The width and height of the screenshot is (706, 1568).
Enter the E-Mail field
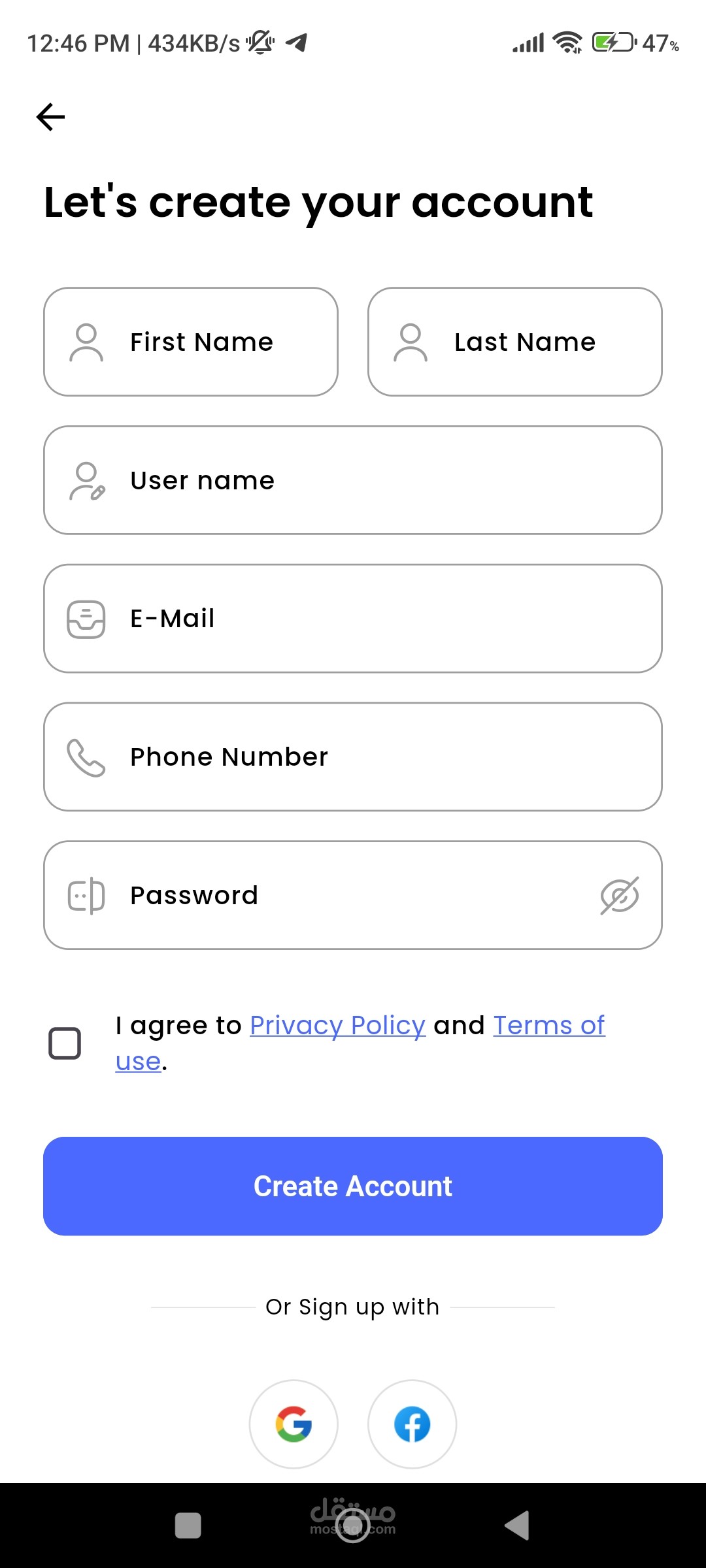click(353, 619)
